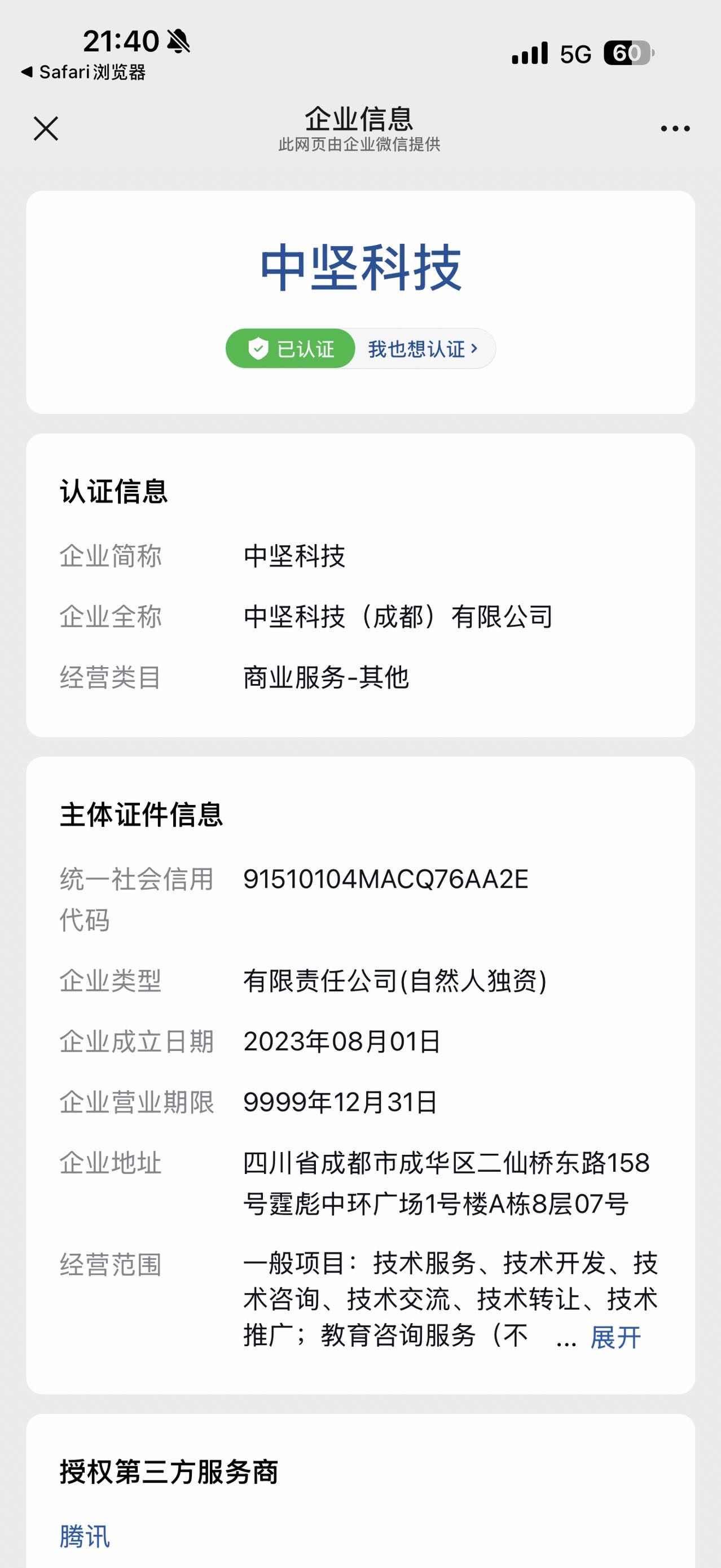Viewport: 721px width, 1568px height.
Task: Expand the 经营范围 text with 展开
Action: (615, 1338)
